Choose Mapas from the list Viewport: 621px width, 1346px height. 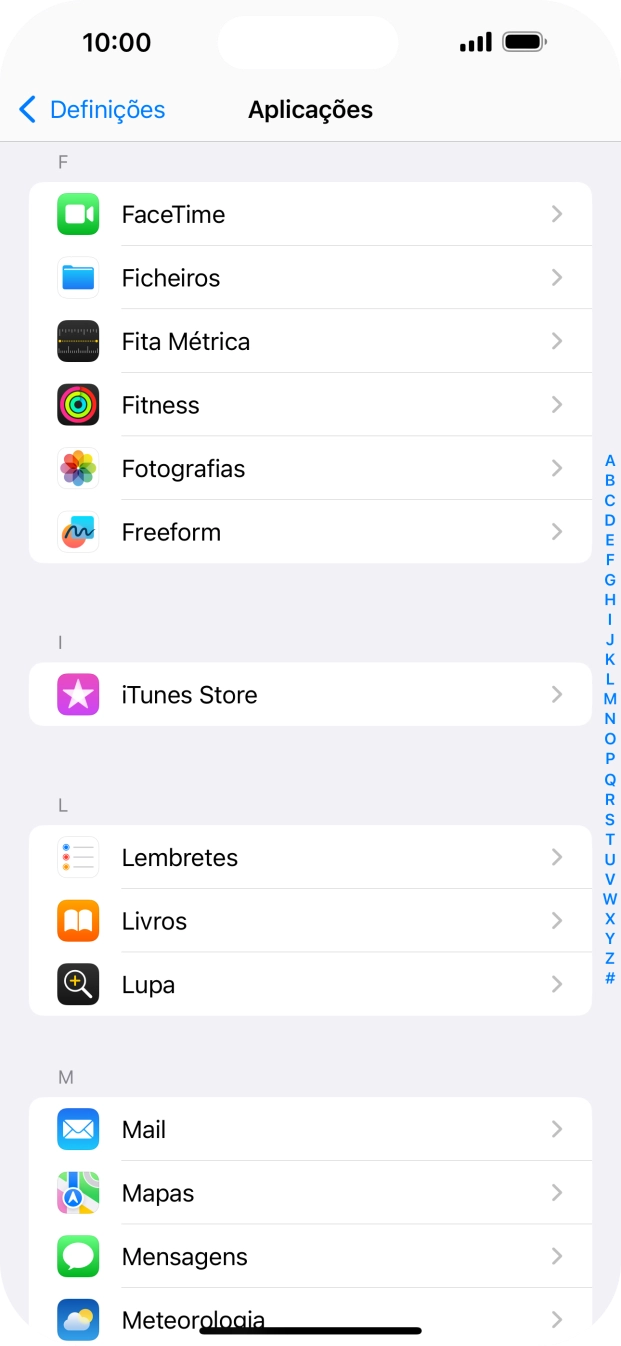coord(310,1193)
